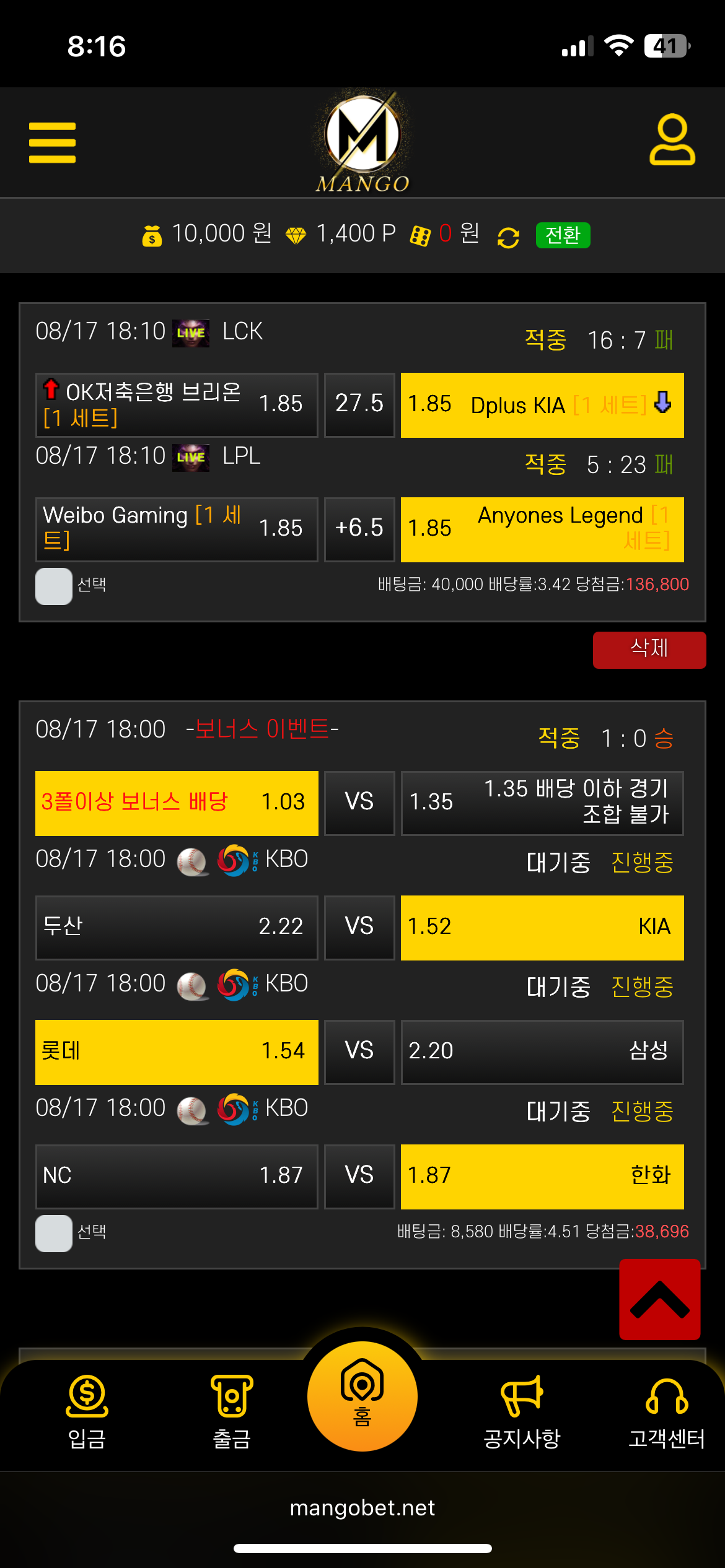Delete selected bets with the 삭제 button

pyautogui.click(x=649, y=650)
